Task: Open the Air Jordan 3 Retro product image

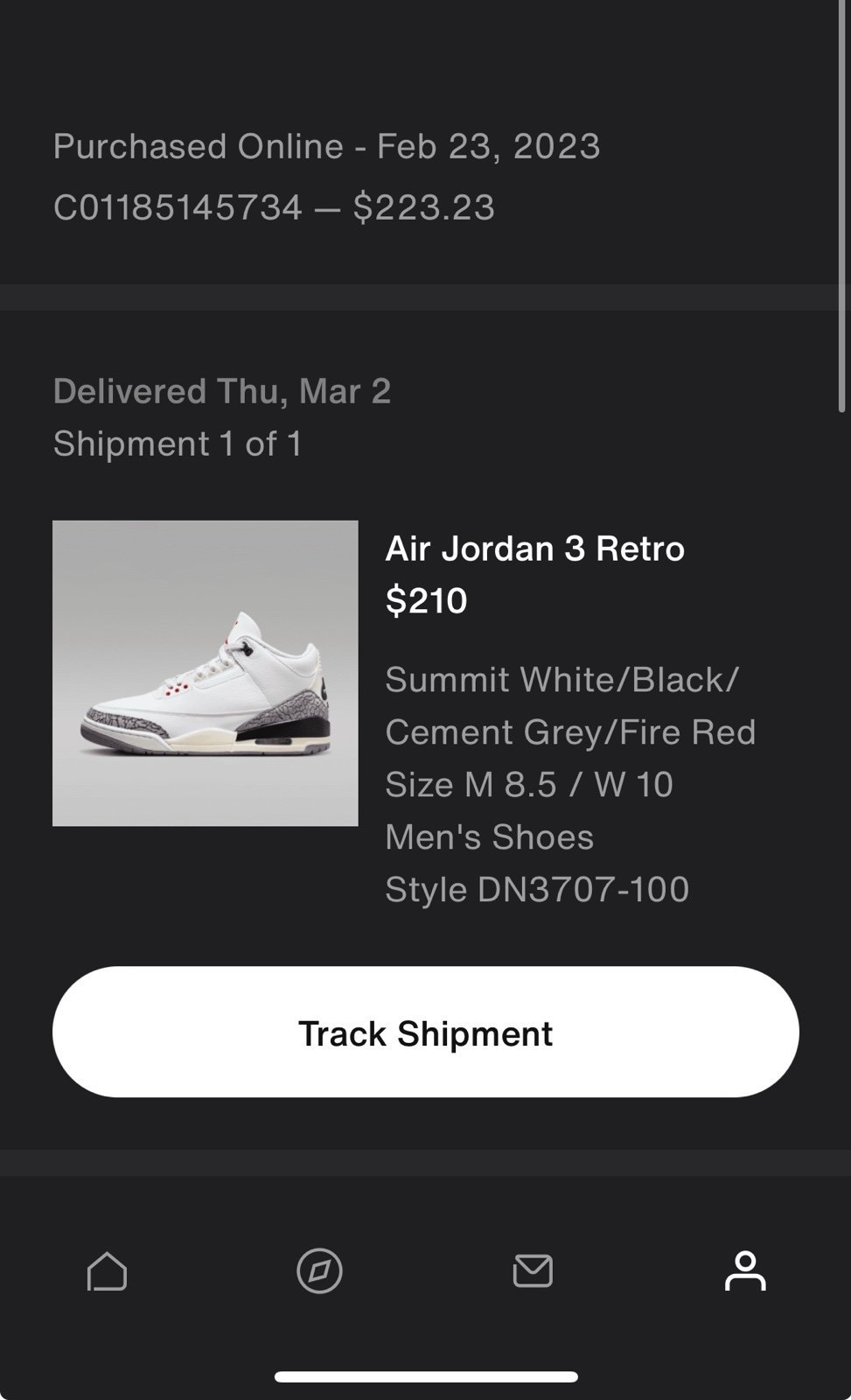Action: pos(206,674)
